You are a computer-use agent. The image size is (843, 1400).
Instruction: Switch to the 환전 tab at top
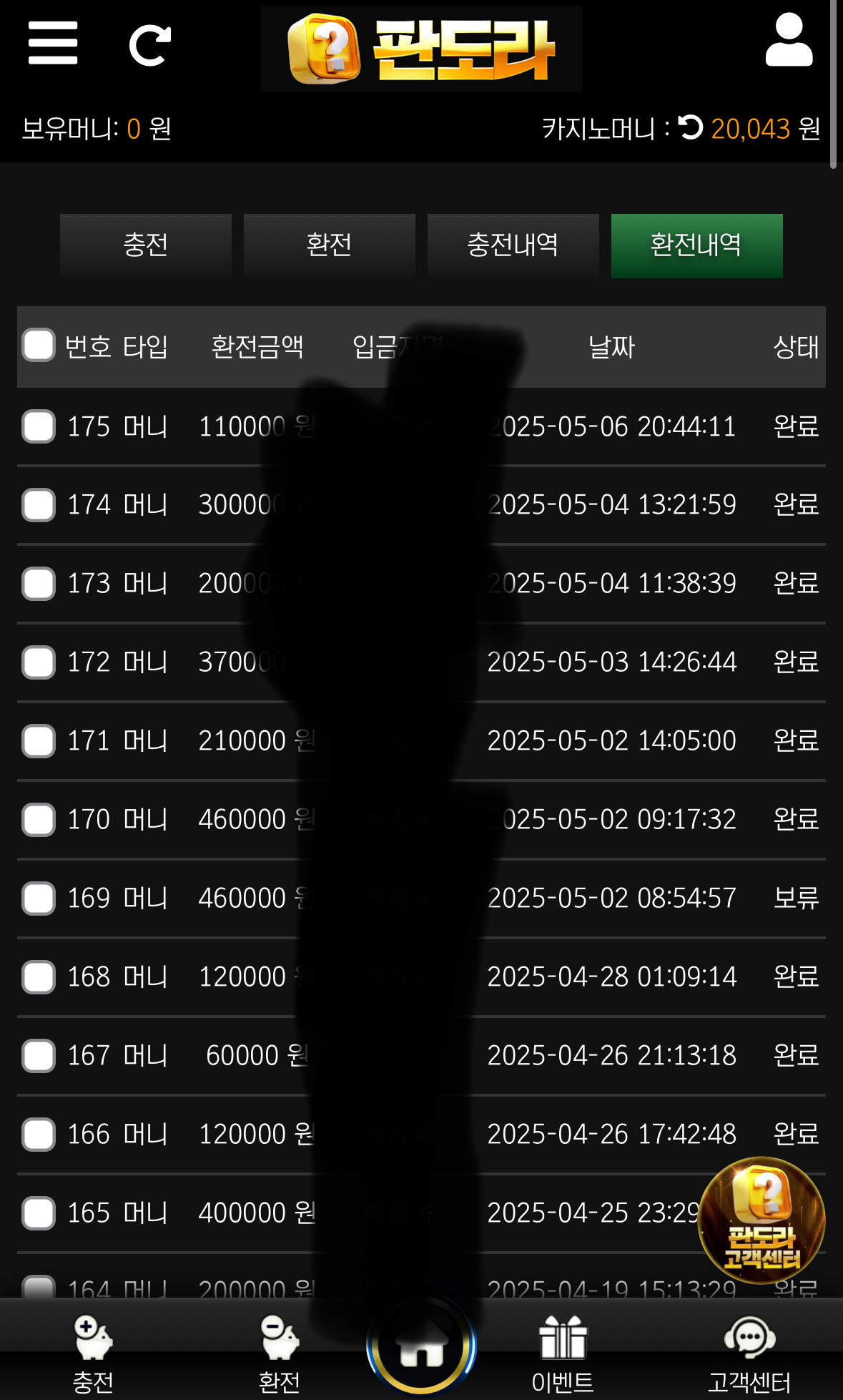click(x=329, y=245)
